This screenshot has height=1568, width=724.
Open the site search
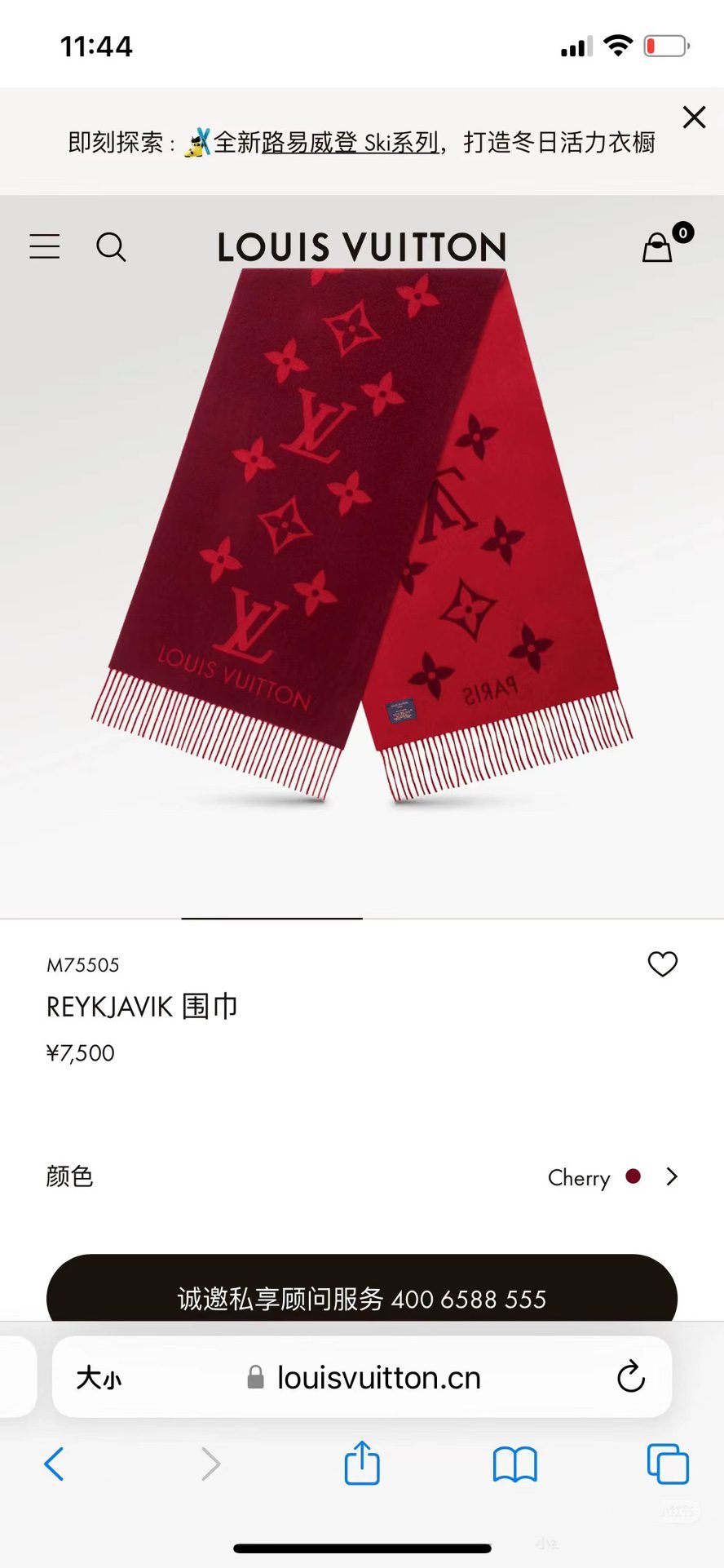point(111,246)
